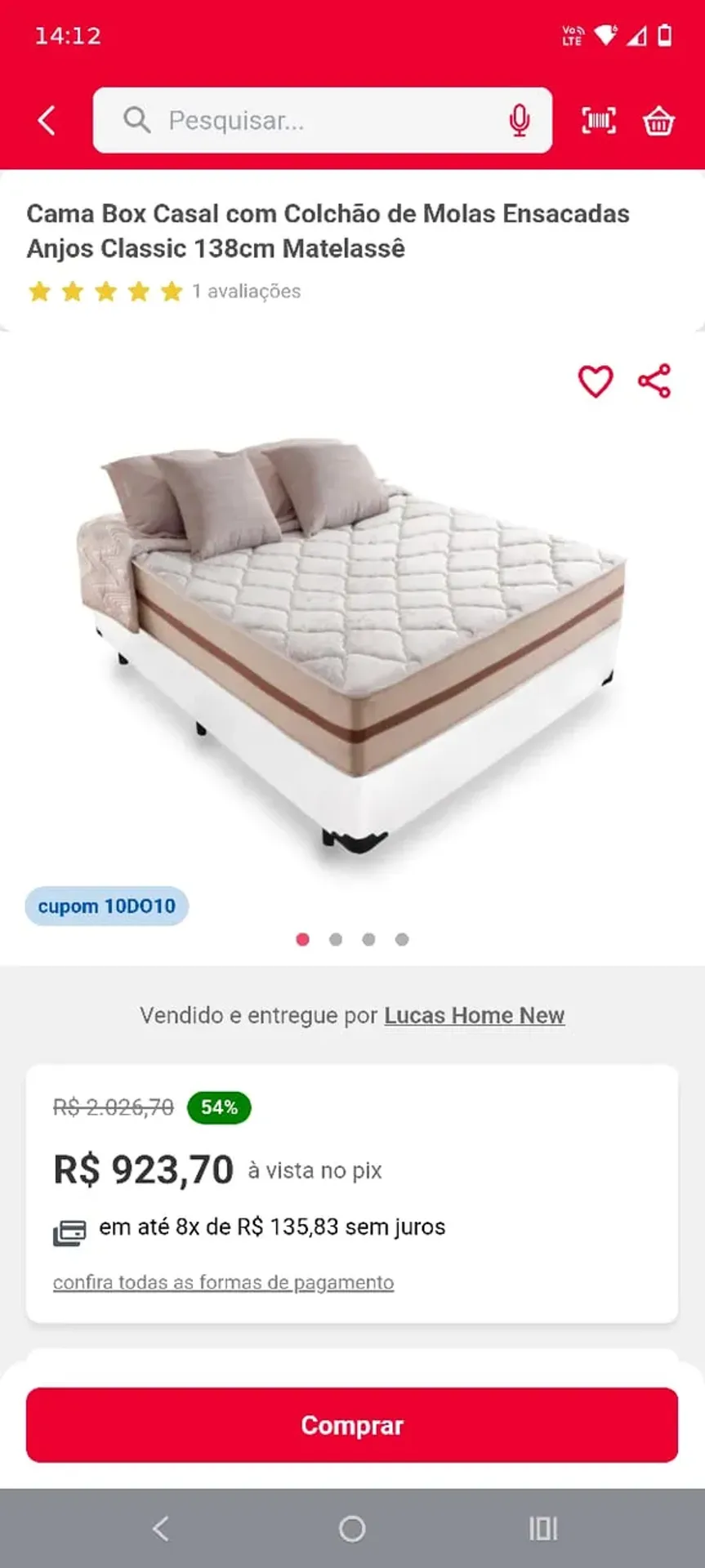Tap the Comprar button
The width and height of the screenshot is (705, 1568).
(352, 1425)
